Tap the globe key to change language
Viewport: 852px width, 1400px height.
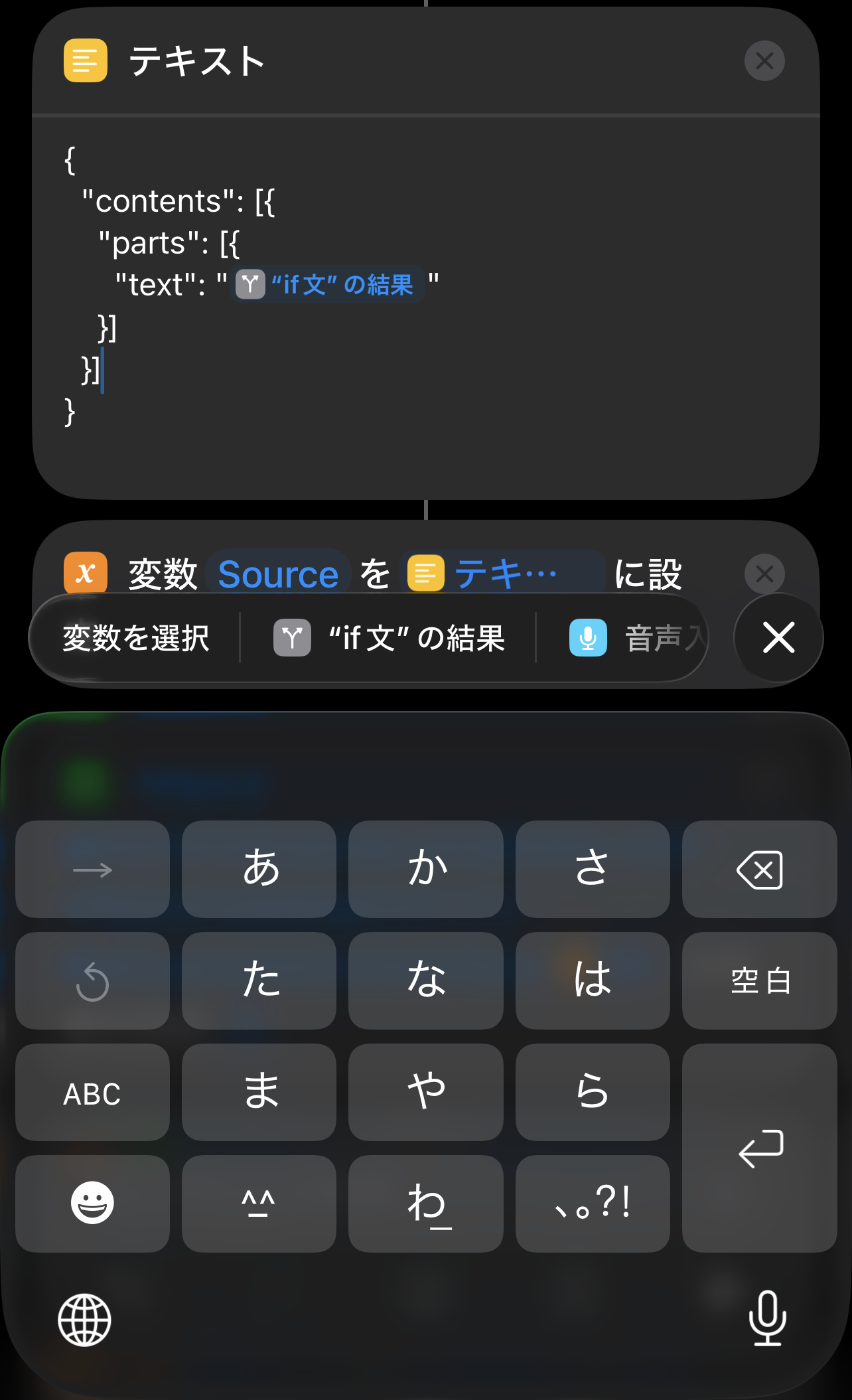[x=84, y=1320]
